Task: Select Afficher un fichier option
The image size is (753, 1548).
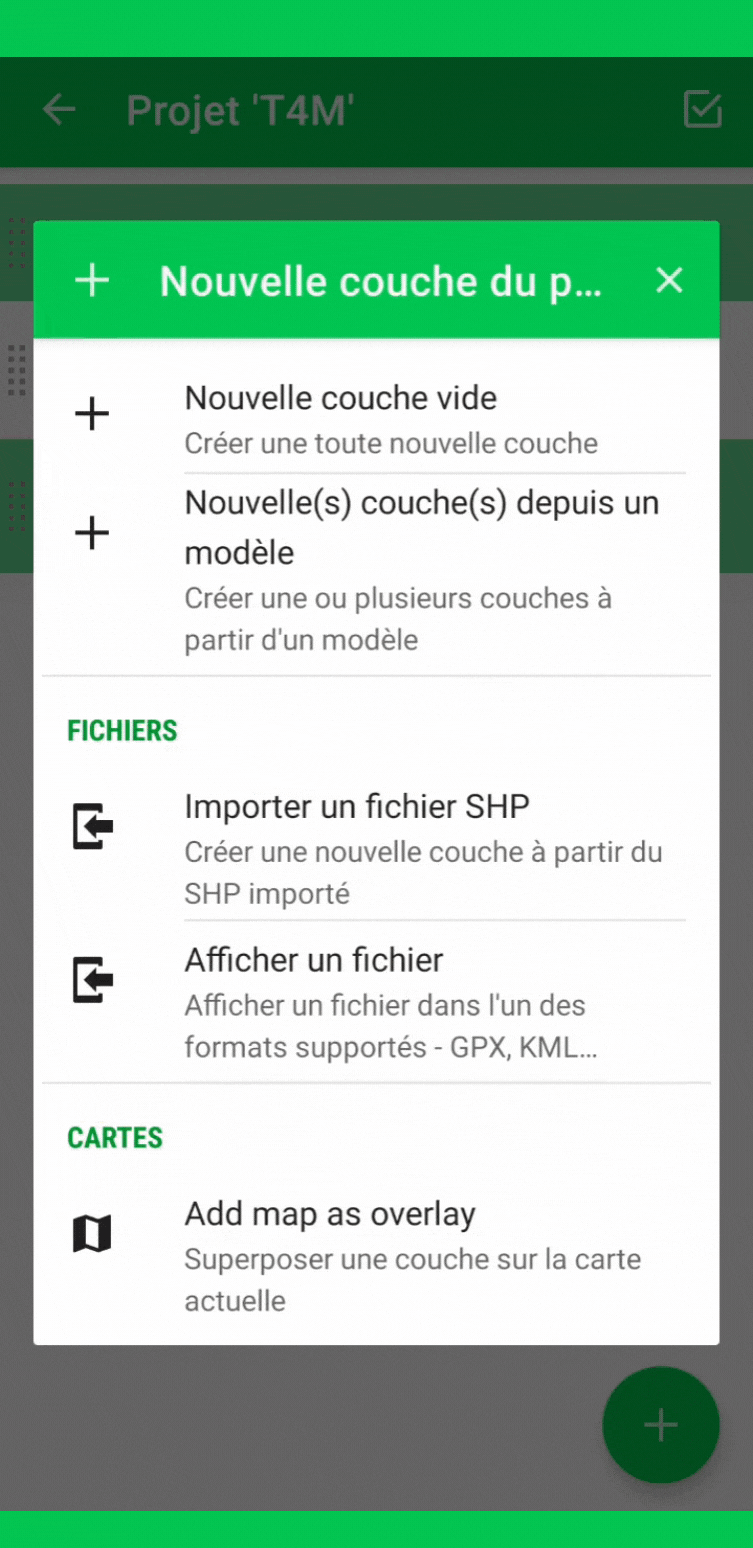Action: [376, 1002]
